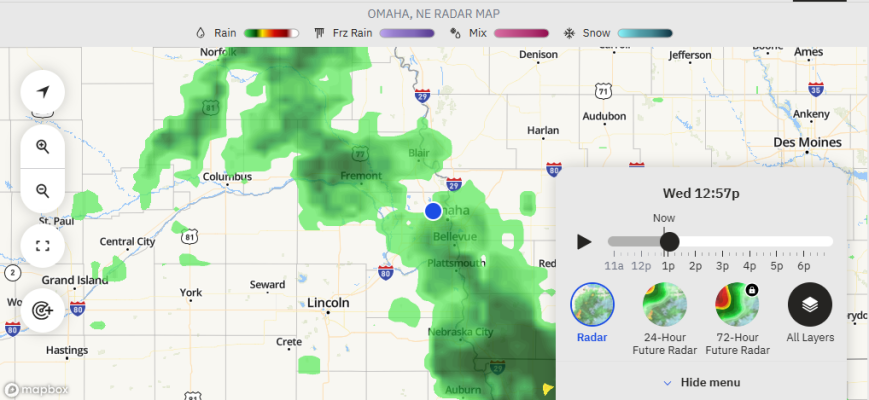Viewport: 869px width, 400px height.
Task: Zoom out on the radar map
Action: coord(43,190)
